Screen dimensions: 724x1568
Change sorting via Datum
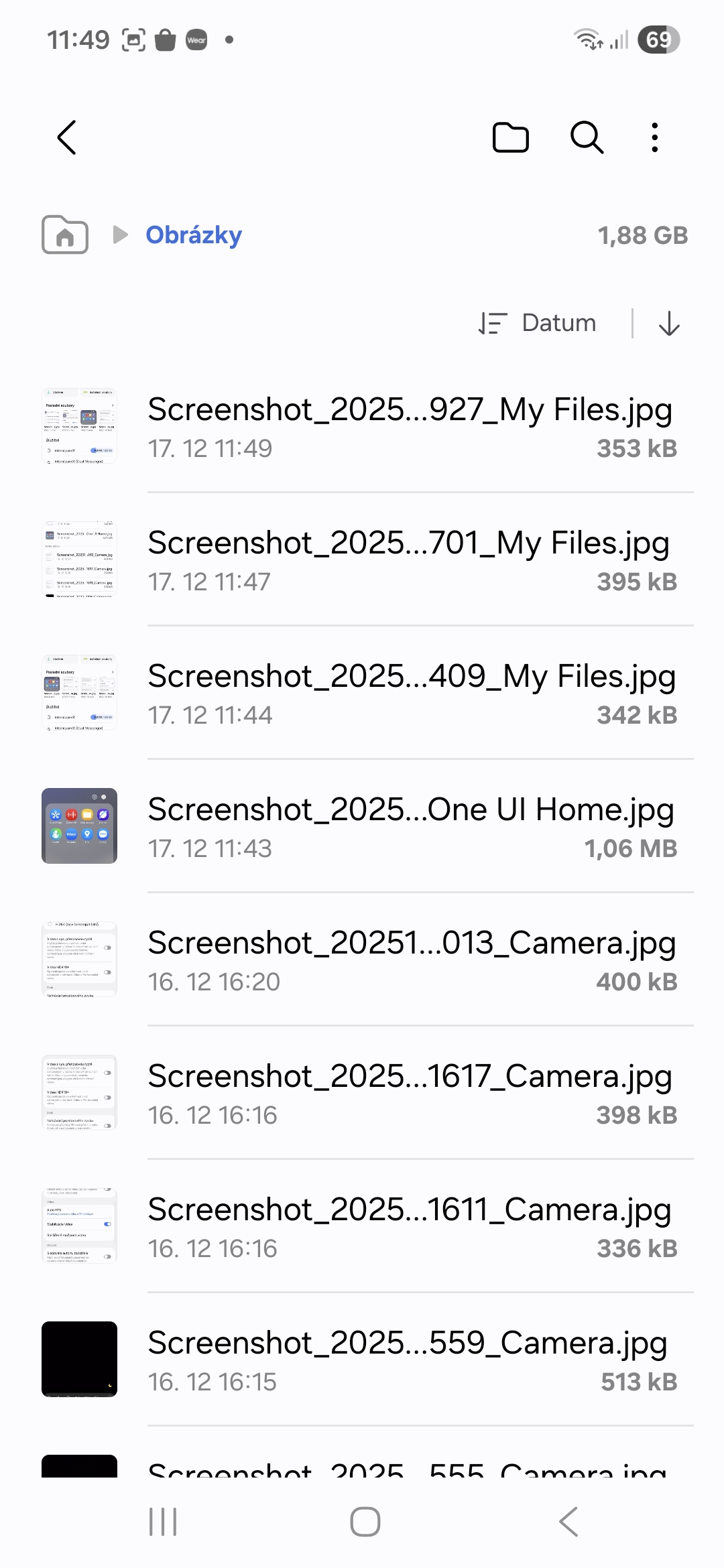[538, 323]
